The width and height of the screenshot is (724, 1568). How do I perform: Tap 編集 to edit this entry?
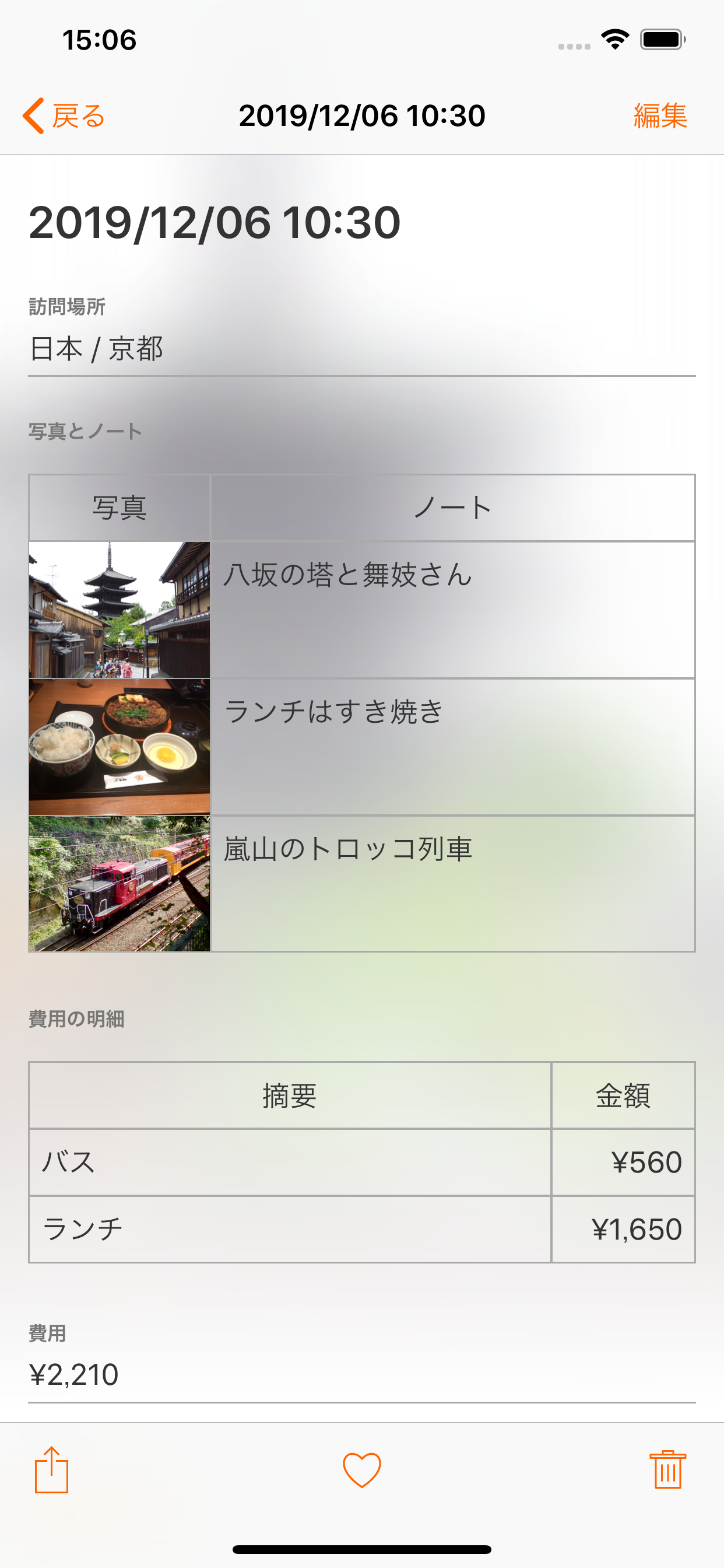pos(659,116)
